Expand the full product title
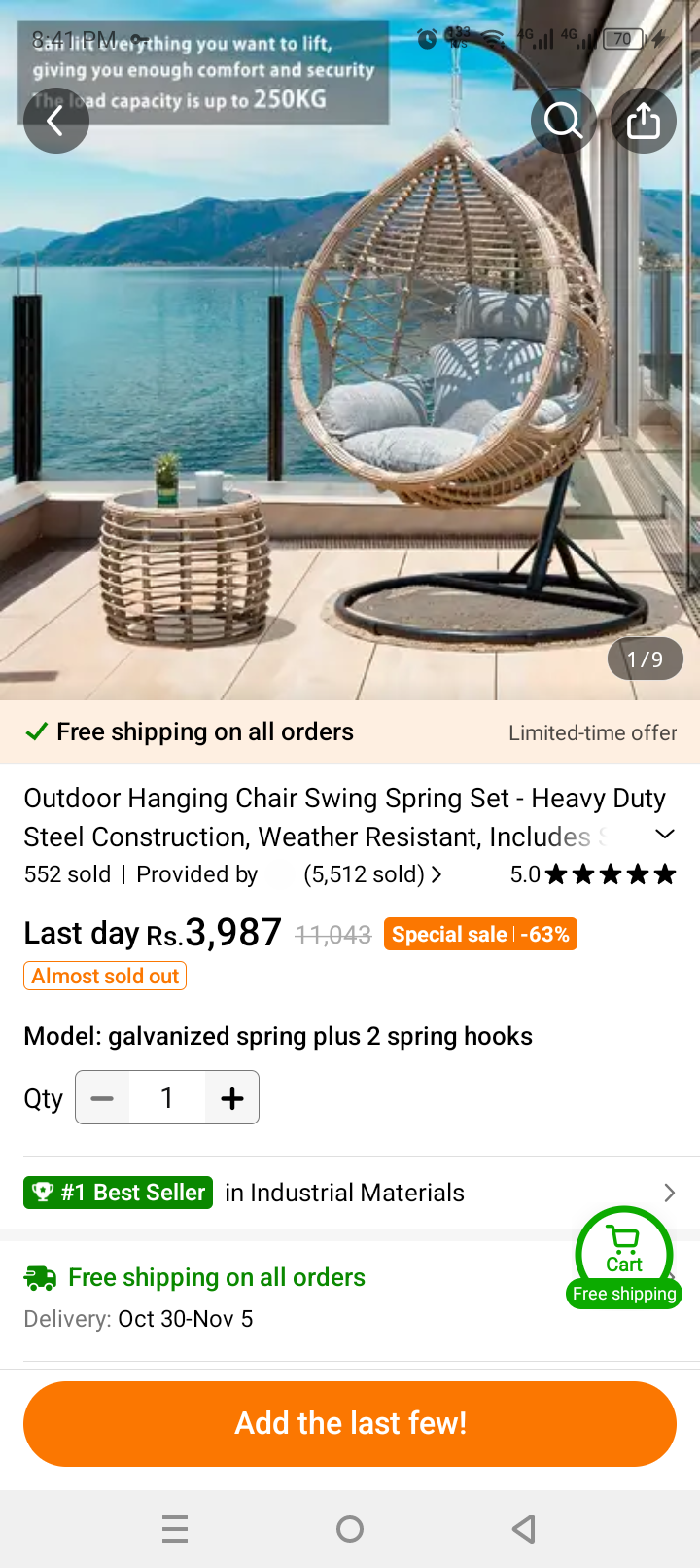Screen dimensions: 700x1568 pos(665,835)
